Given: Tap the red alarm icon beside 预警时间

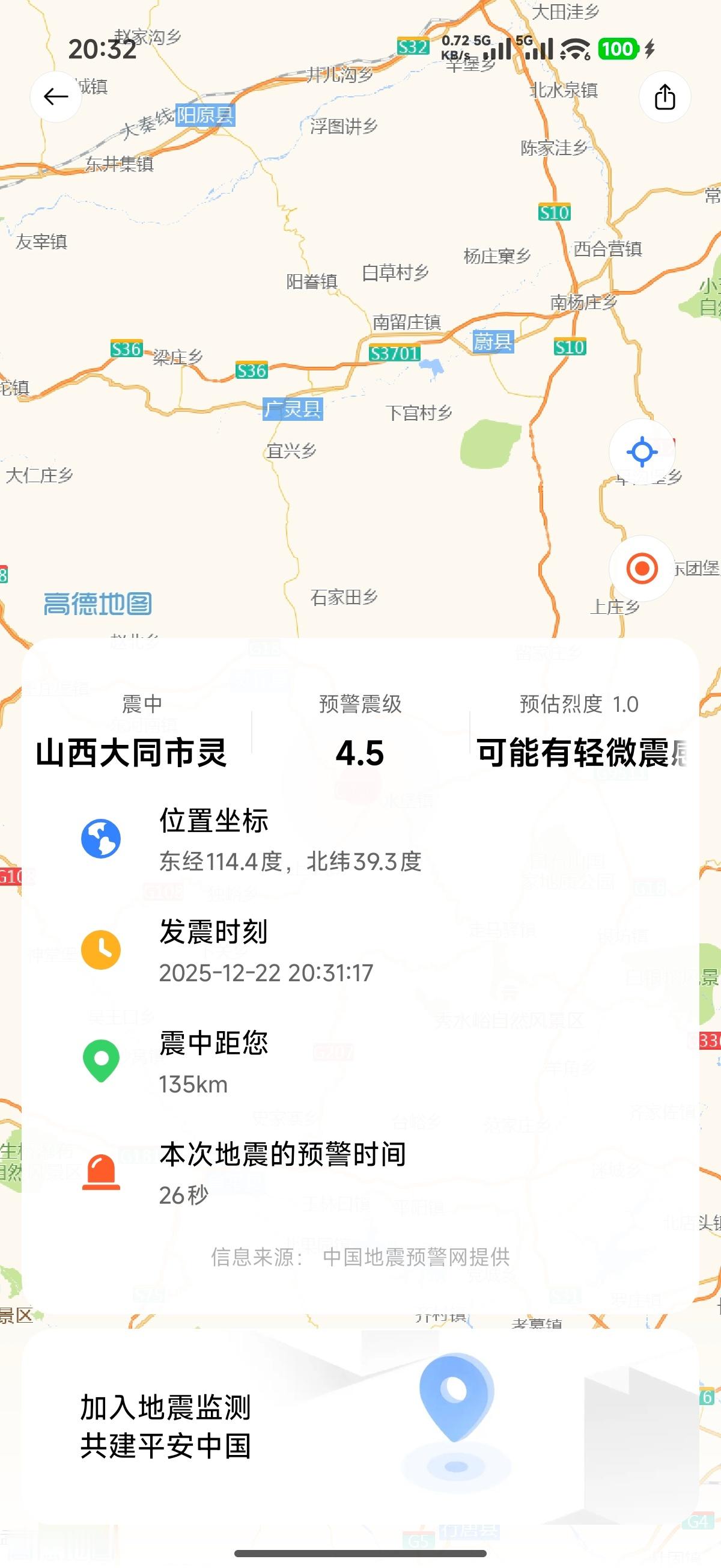Looking at the screenshot, I should [x=102, y=1174].
